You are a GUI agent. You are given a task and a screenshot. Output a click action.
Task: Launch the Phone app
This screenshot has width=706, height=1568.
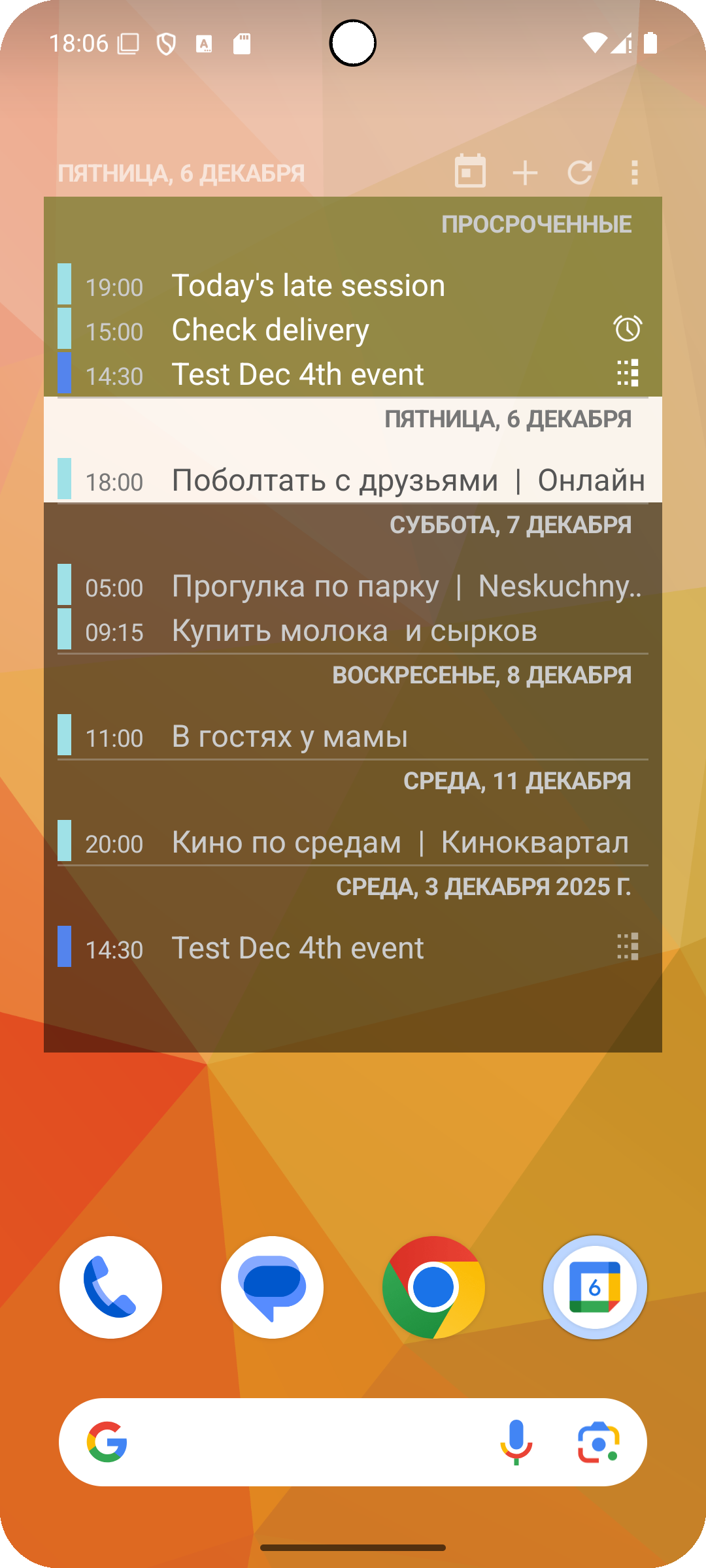[x=110, y=1287]
